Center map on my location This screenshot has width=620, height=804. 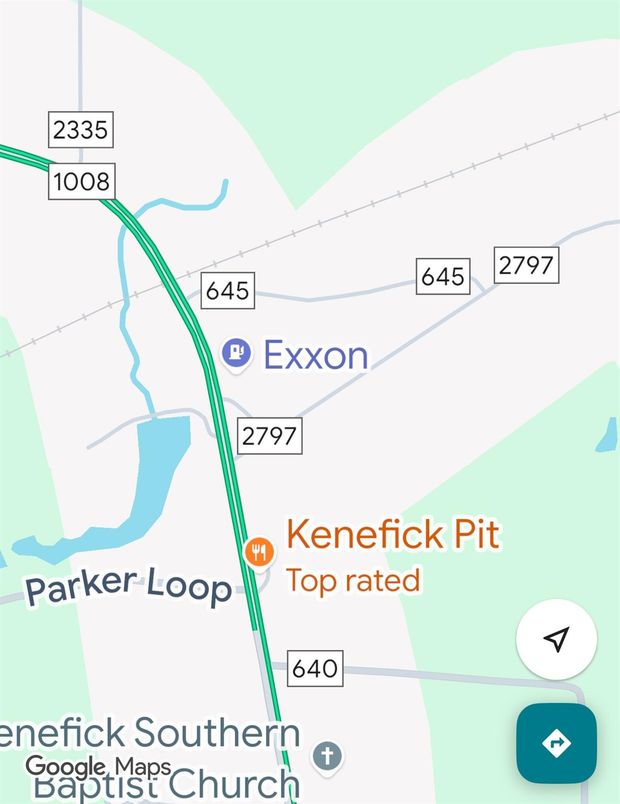click(557, 640)
